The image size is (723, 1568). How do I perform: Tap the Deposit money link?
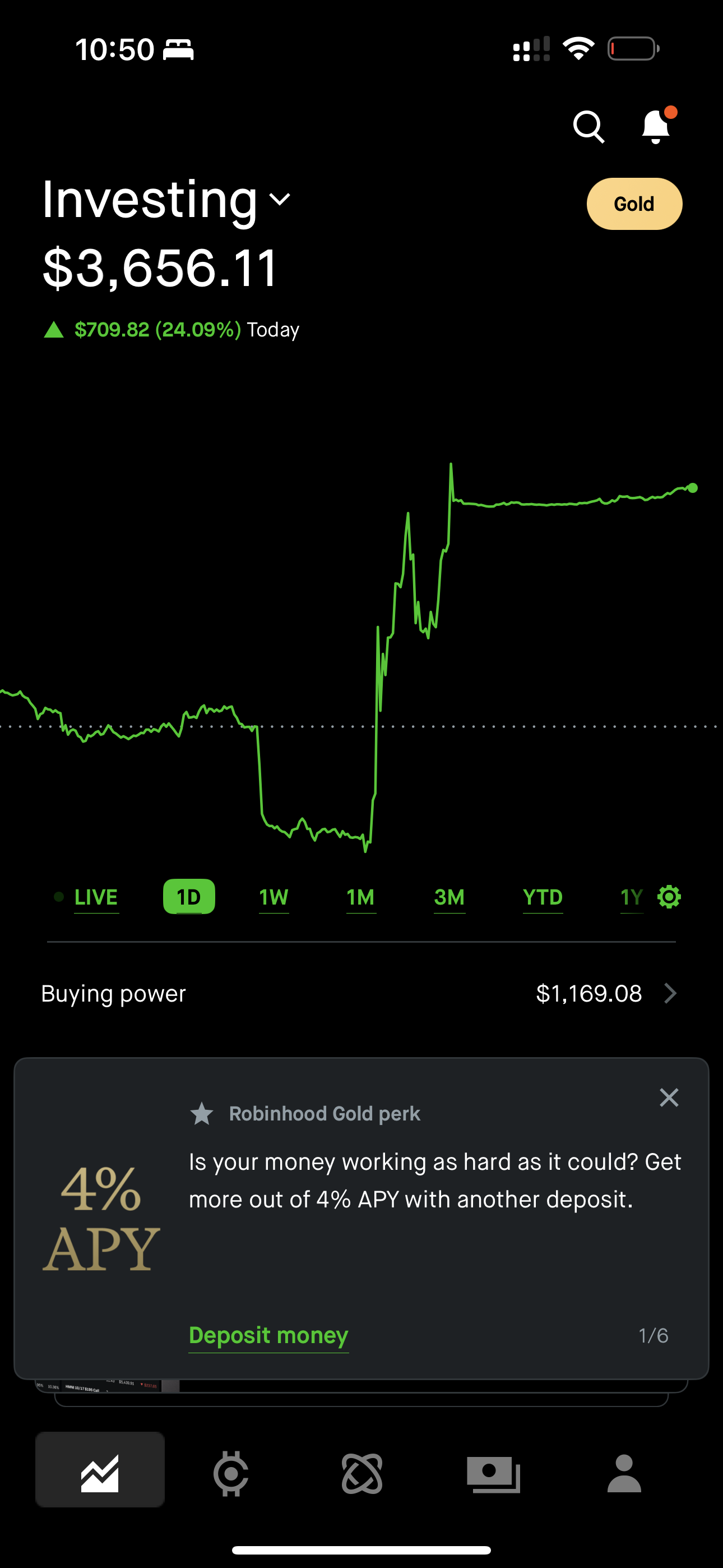(x=268, y=1335)
